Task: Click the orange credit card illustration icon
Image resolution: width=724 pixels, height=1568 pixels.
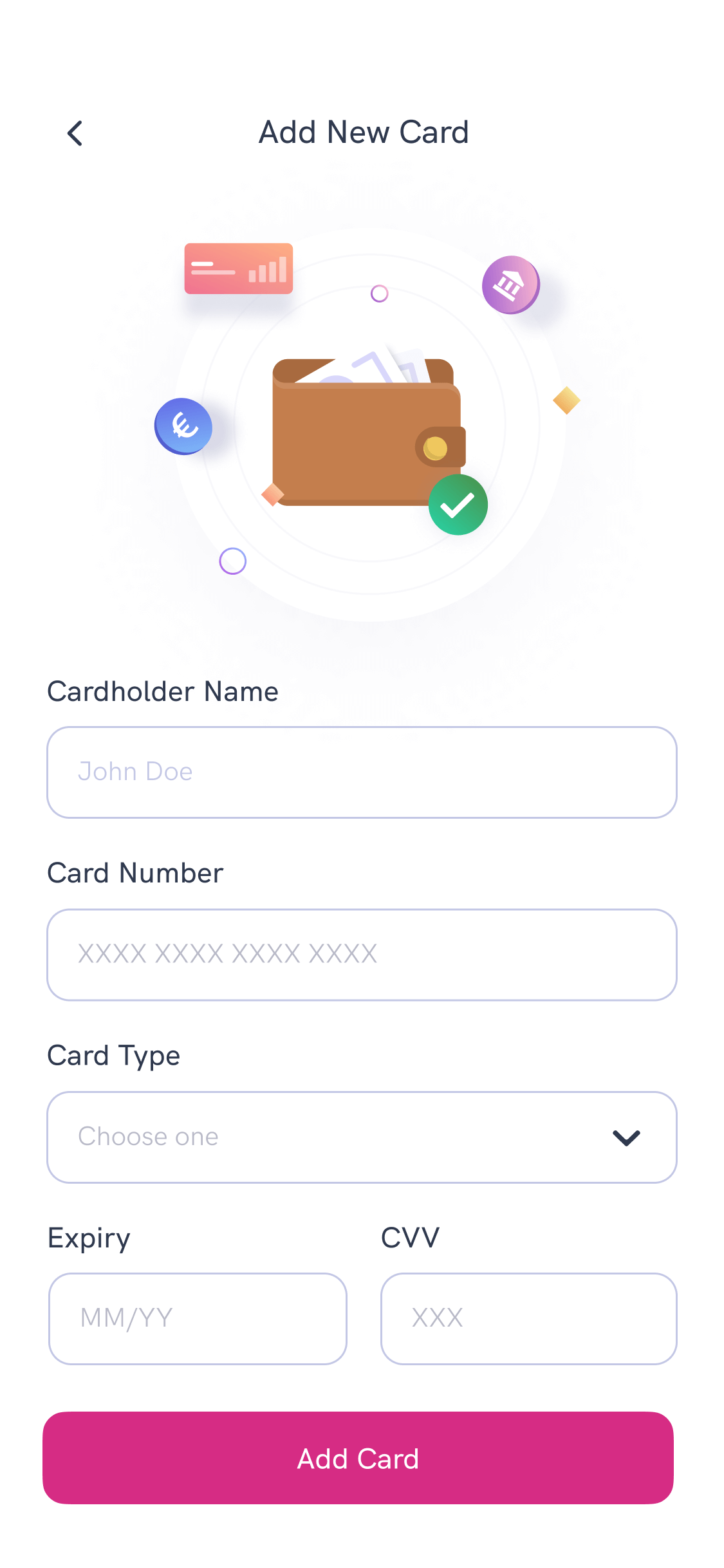Action: (x=238, y=268)
